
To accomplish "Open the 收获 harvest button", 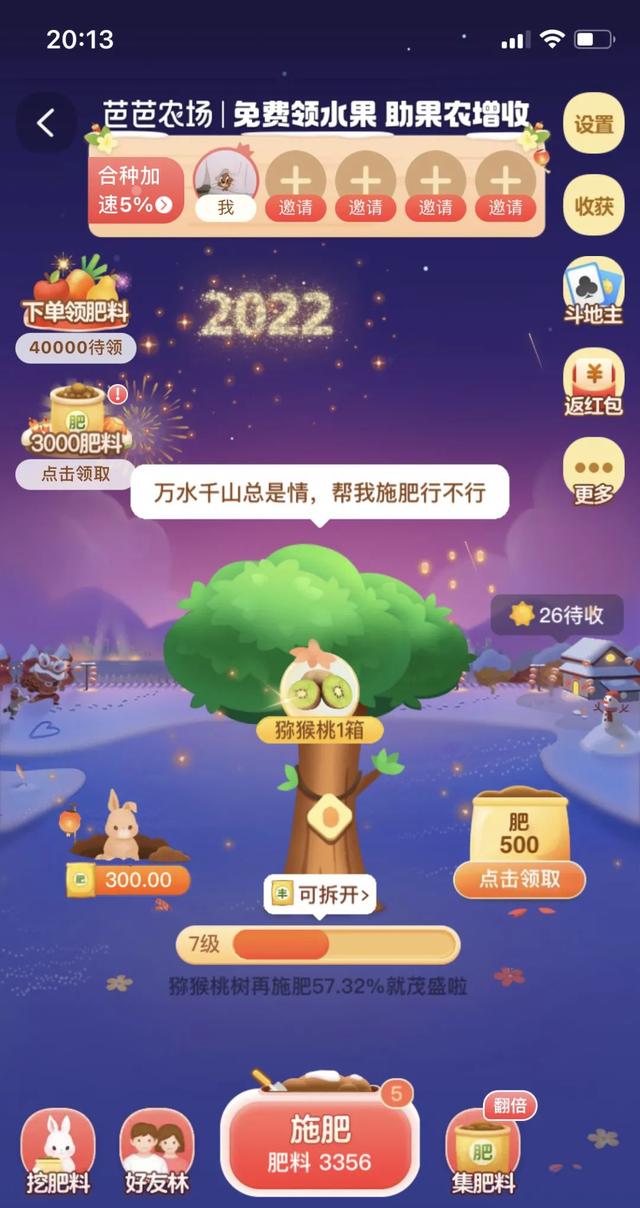I will (594, 207).
